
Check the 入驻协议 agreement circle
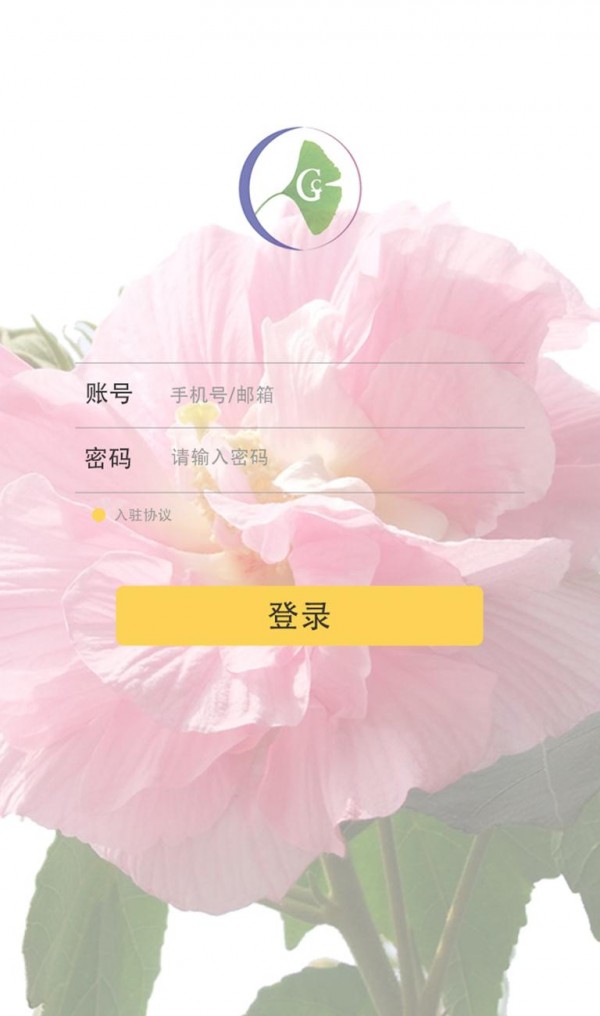(x=98, y=515)
